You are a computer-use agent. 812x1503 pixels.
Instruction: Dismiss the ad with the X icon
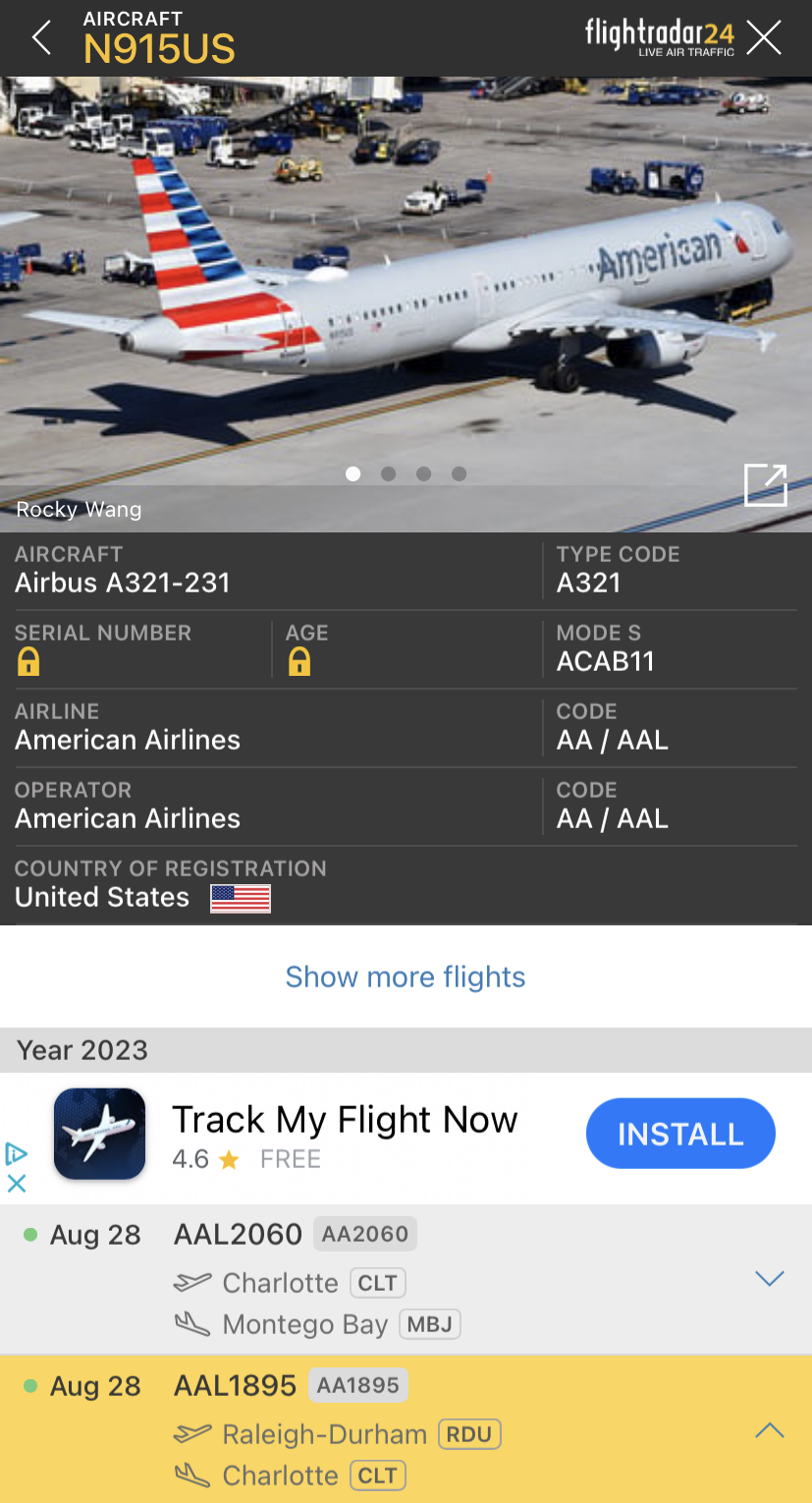[17, 1184]
